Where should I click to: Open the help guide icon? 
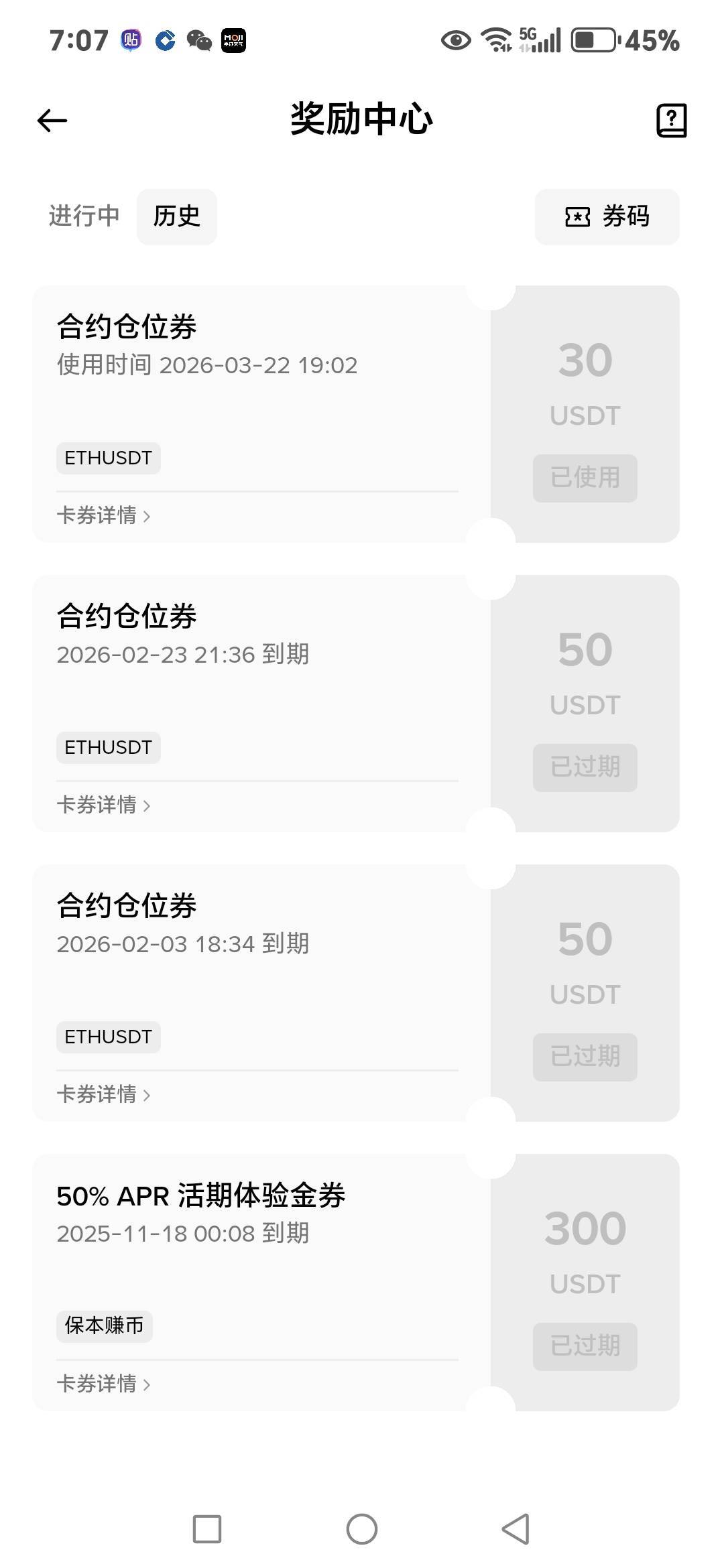(x=671, y=121)
